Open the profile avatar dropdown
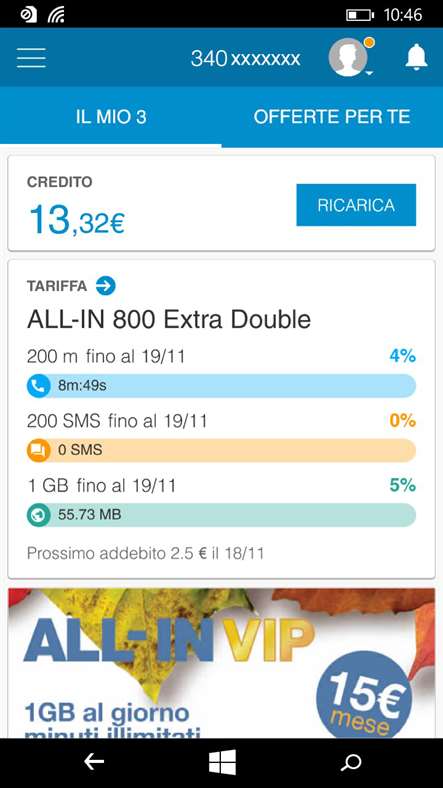 [351, 57]
